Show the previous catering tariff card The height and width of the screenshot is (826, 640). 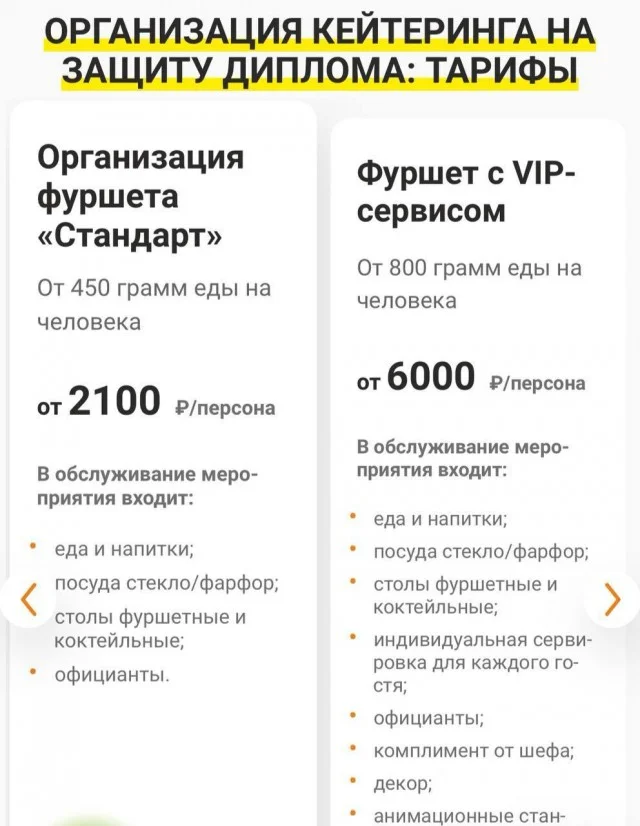pos(28,599)
